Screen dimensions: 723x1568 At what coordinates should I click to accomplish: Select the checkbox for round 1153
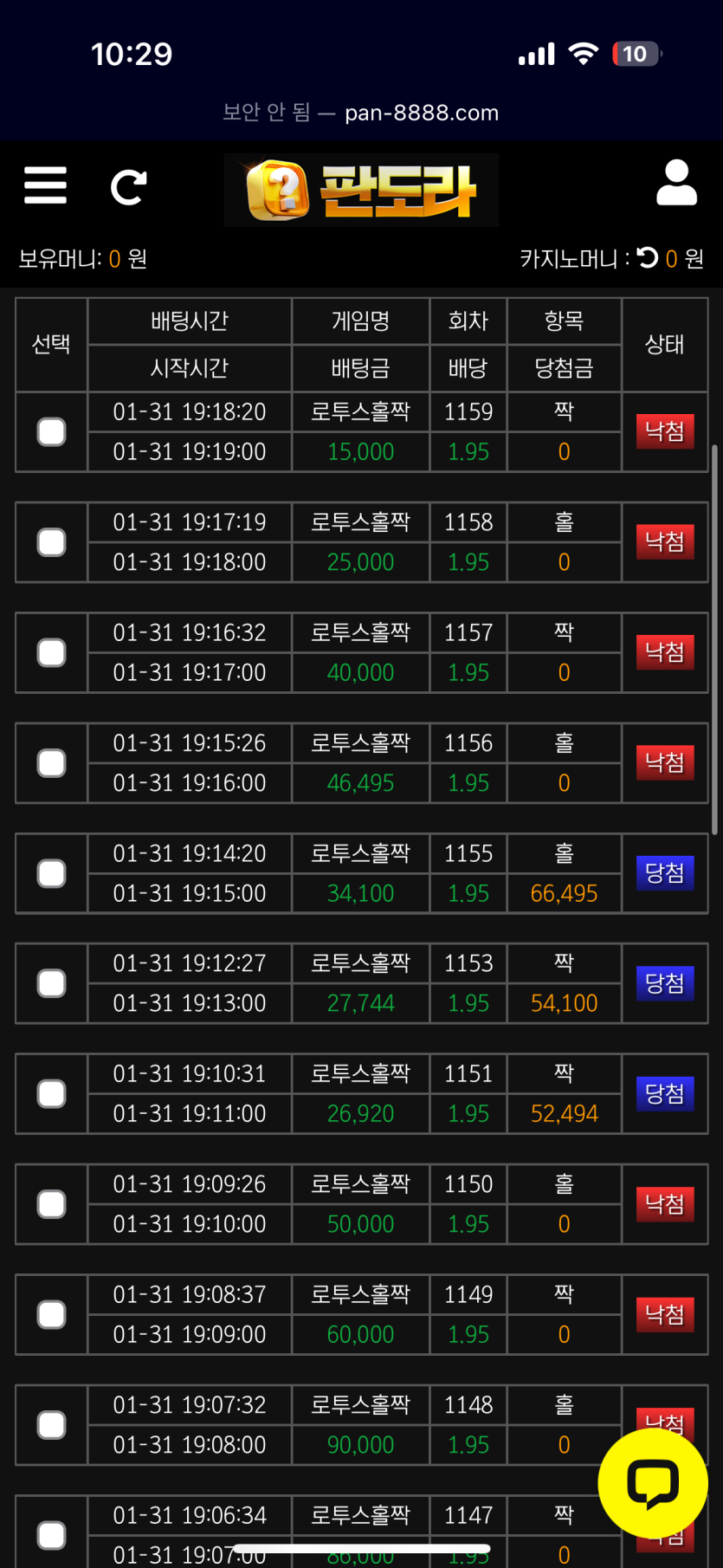(52, 983)
